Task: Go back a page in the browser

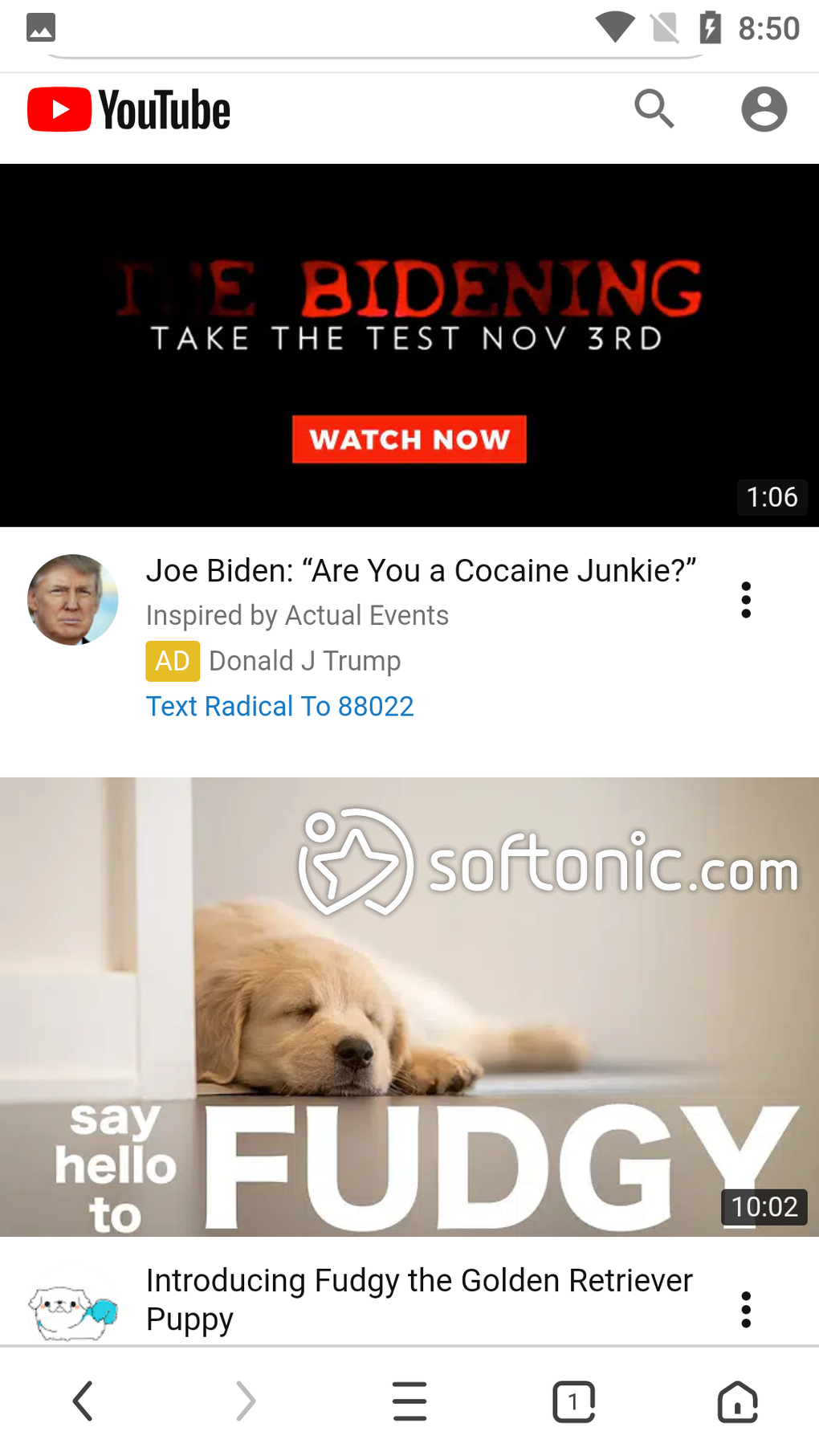Action: [82, 1401]
